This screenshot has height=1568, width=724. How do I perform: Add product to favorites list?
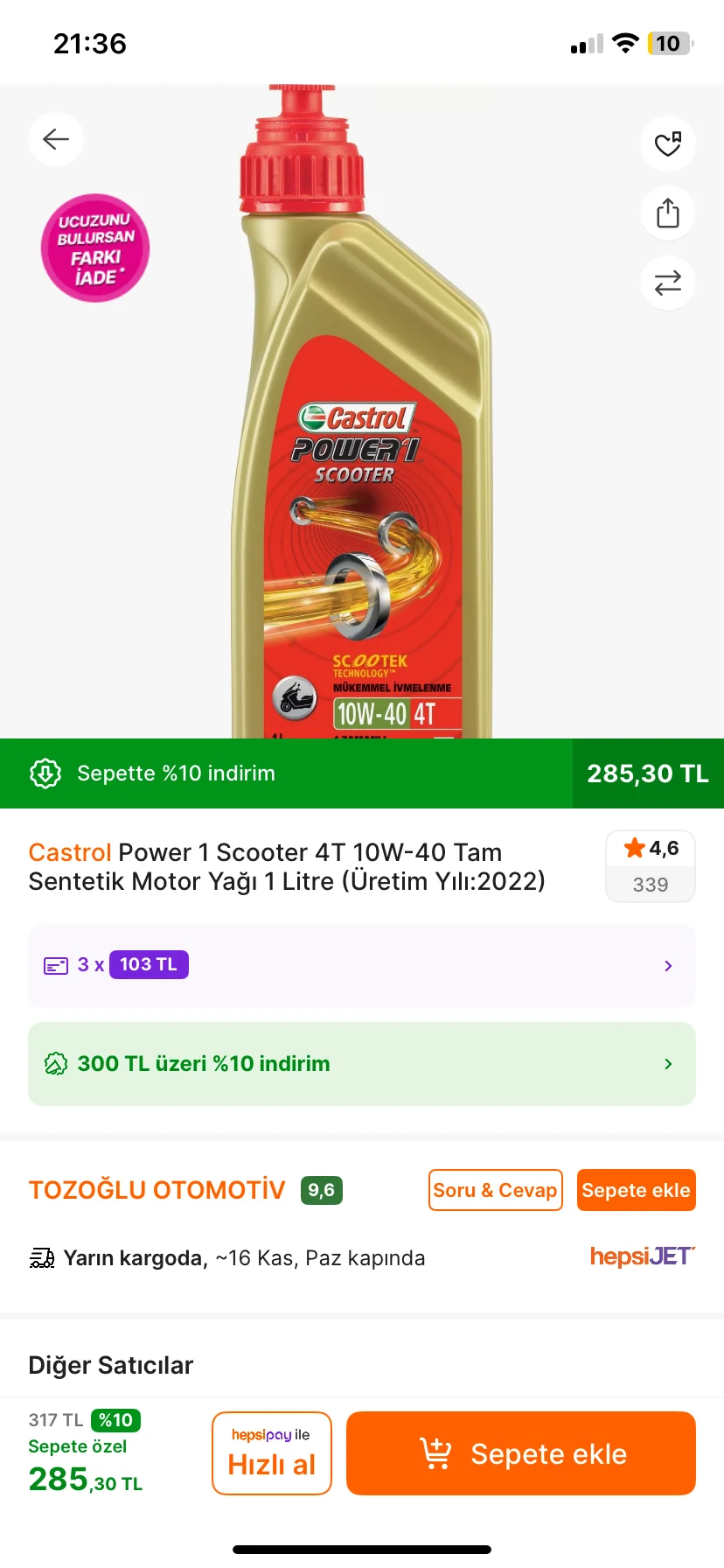(x=668, y=143)
